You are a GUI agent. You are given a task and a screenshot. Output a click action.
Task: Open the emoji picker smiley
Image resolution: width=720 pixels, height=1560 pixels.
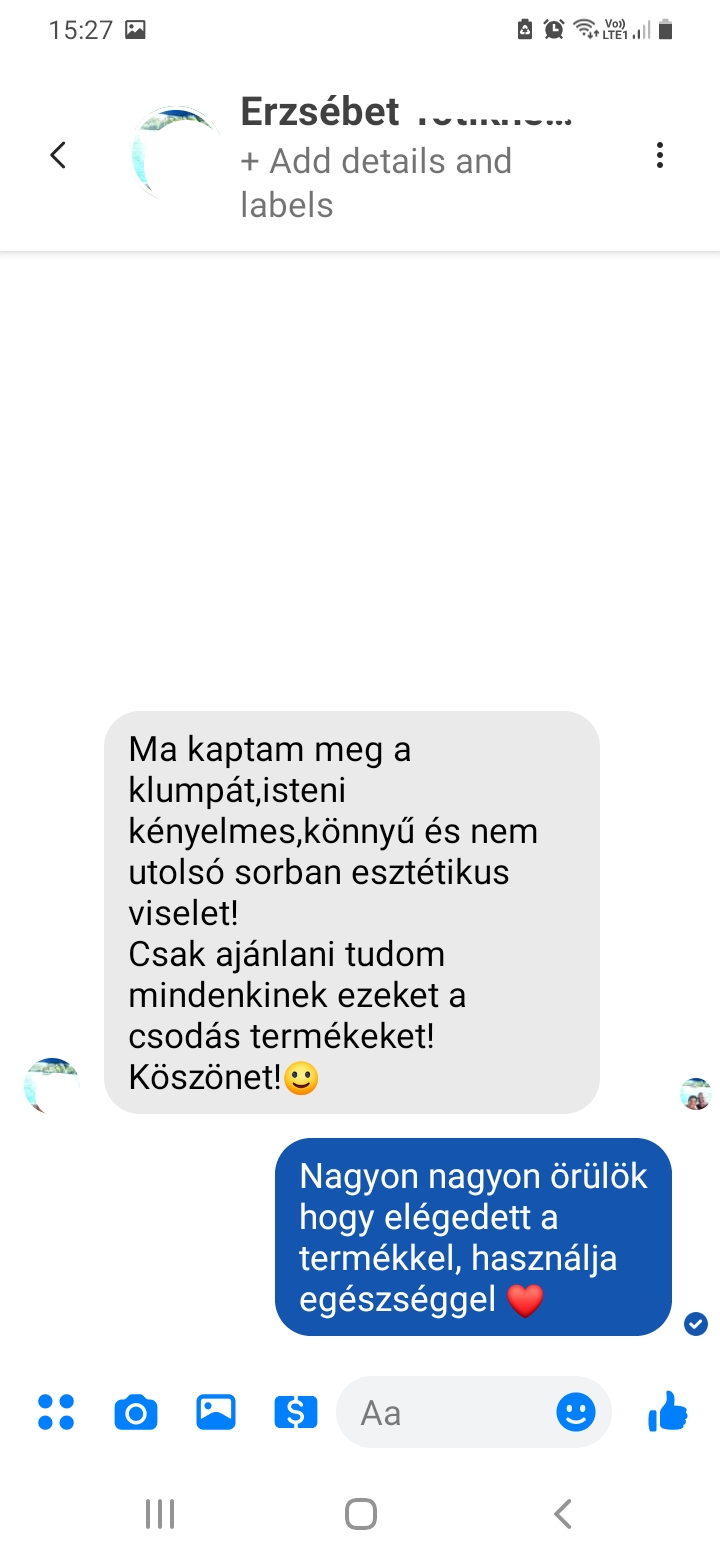(576, 1412)
